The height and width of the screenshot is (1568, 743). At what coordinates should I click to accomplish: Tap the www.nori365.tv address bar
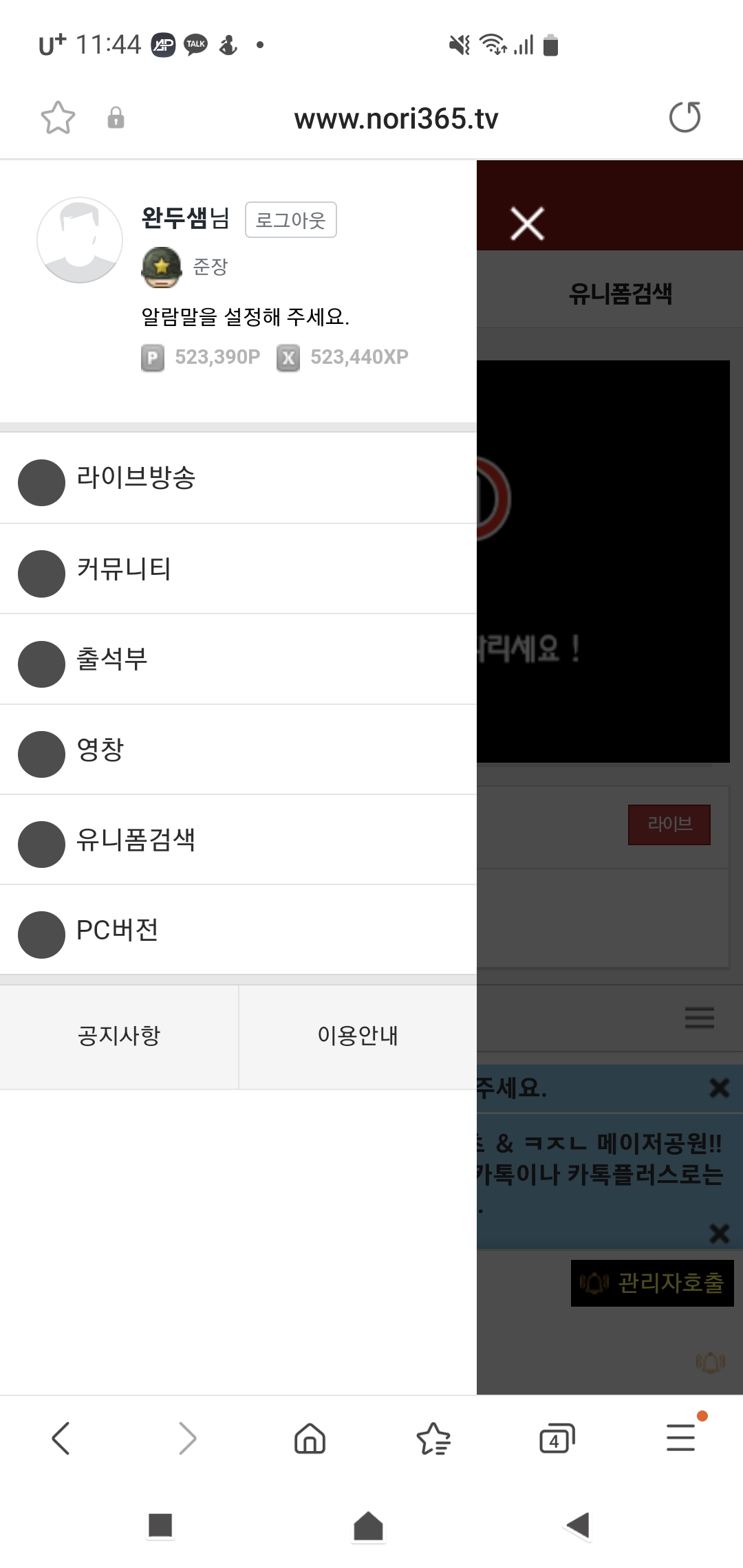[x=396, y=119]
